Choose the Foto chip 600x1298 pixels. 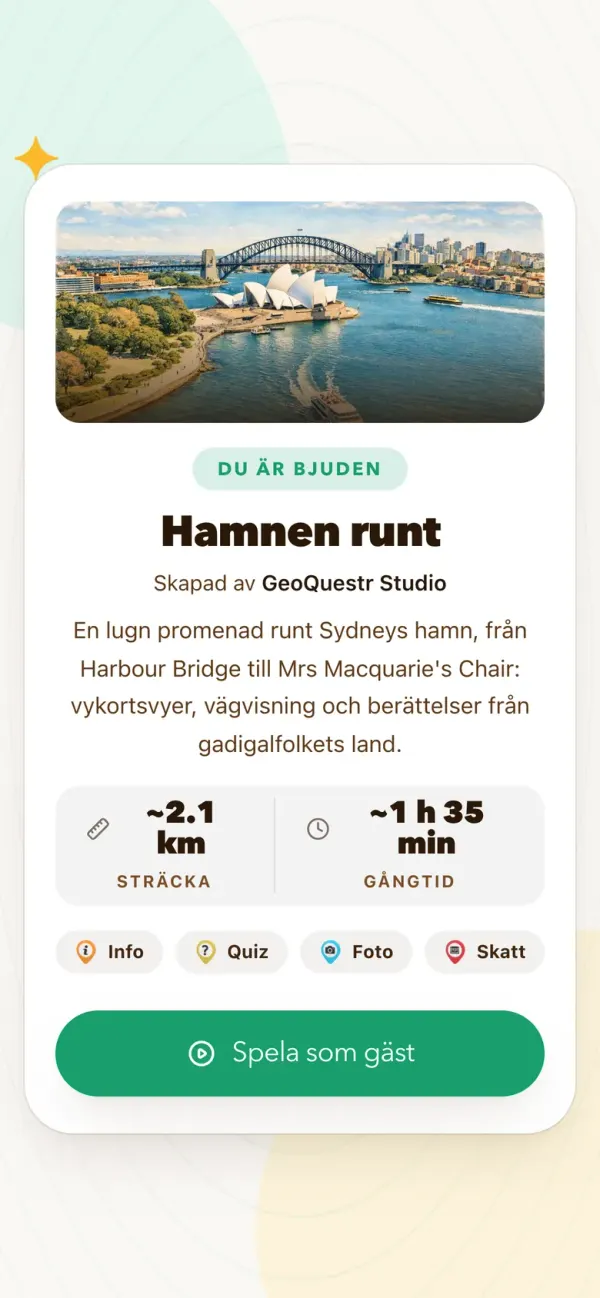click(356, 952)
